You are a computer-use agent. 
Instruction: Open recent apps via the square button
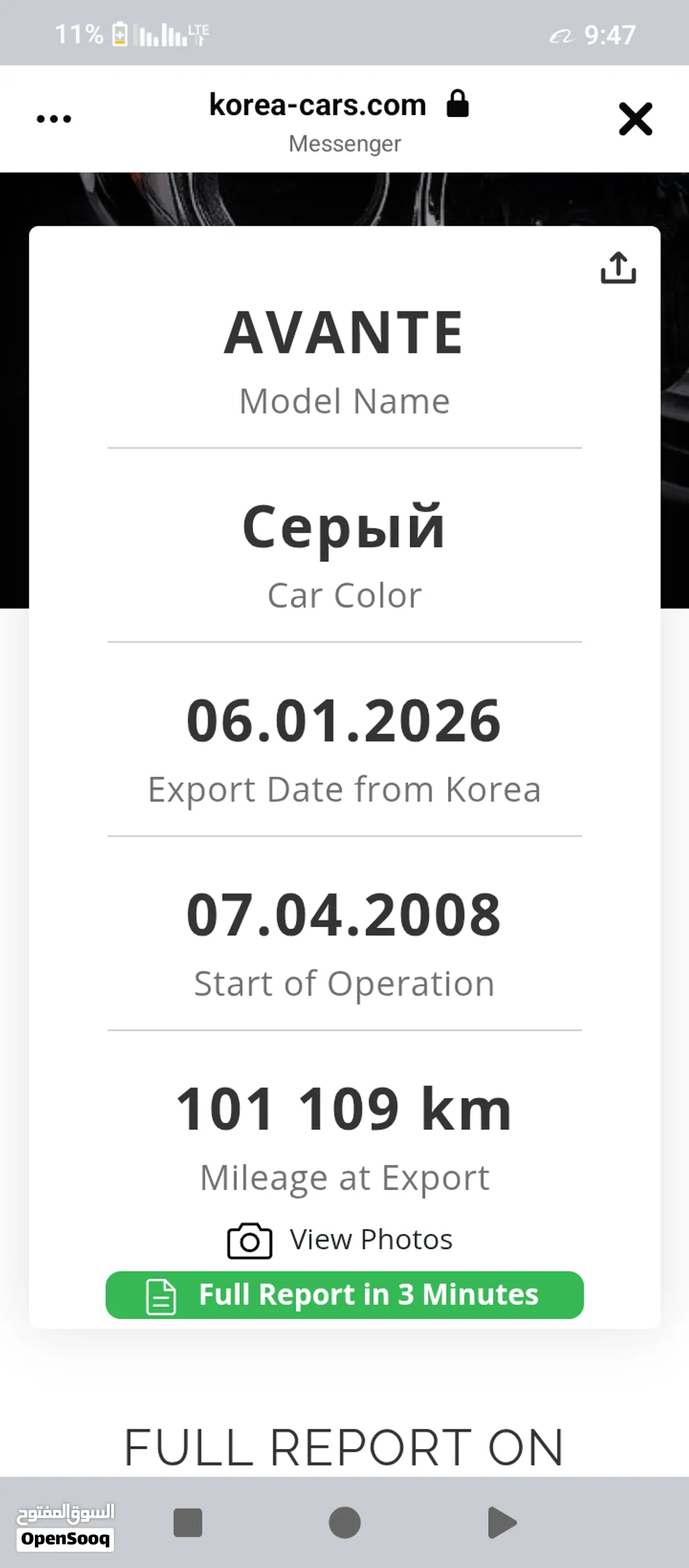188,1522
